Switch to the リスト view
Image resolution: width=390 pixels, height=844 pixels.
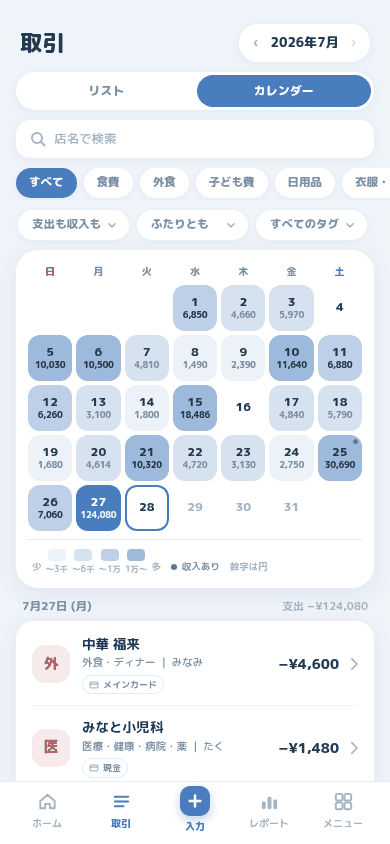click(x=107, y=91)
